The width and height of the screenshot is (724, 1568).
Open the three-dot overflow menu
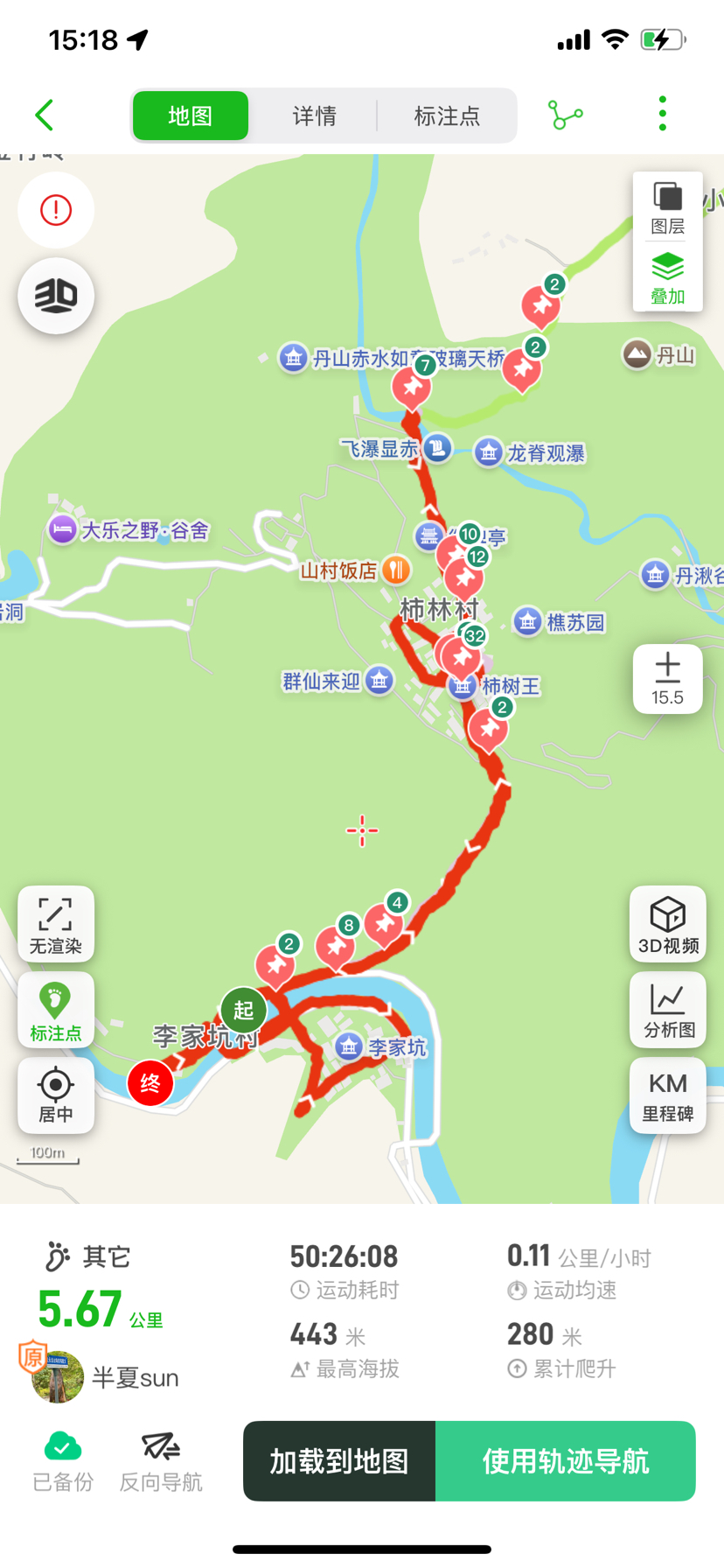coord(663,114)
